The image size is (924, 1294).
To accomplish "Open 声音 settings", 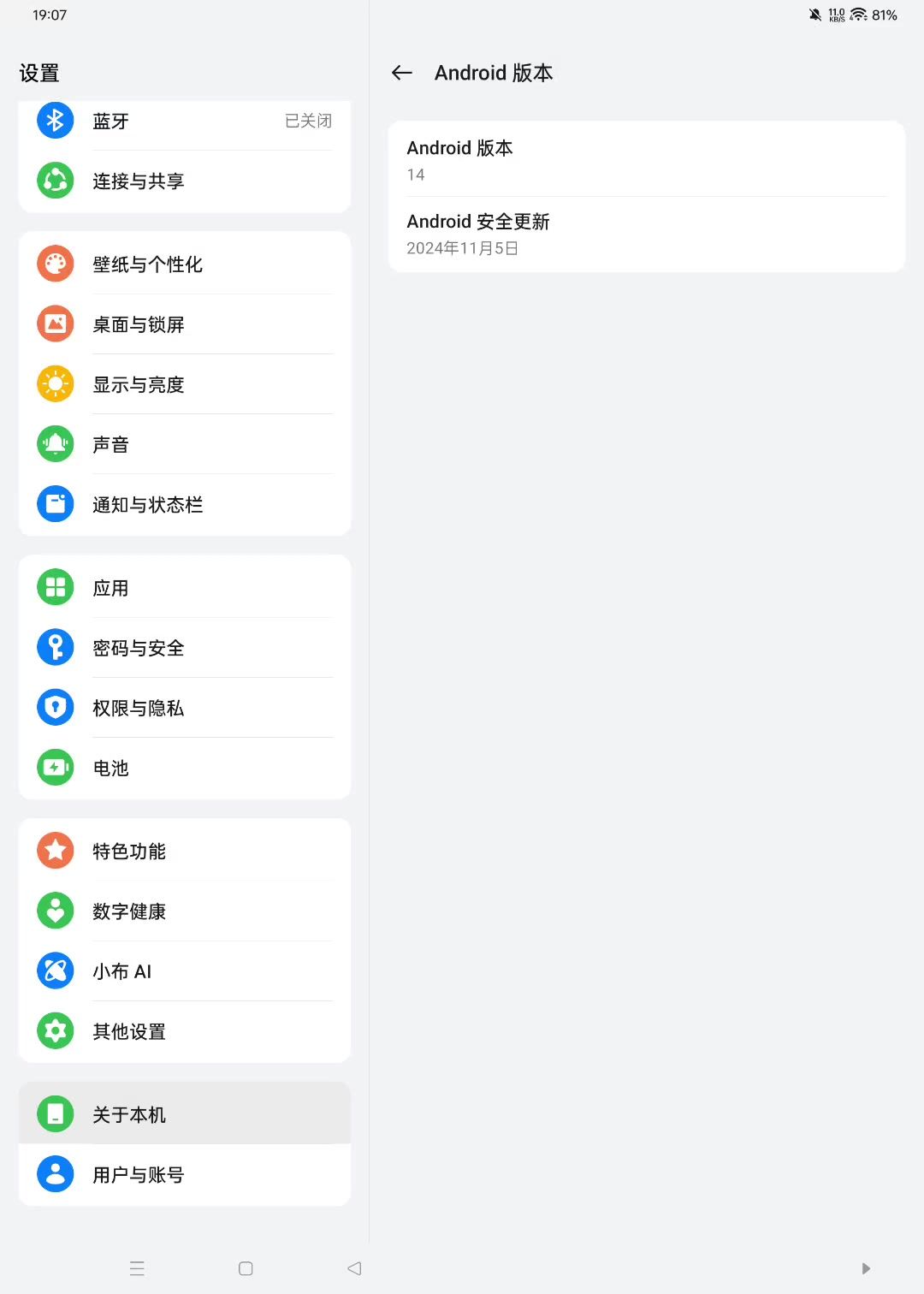I will coord(185,444).
